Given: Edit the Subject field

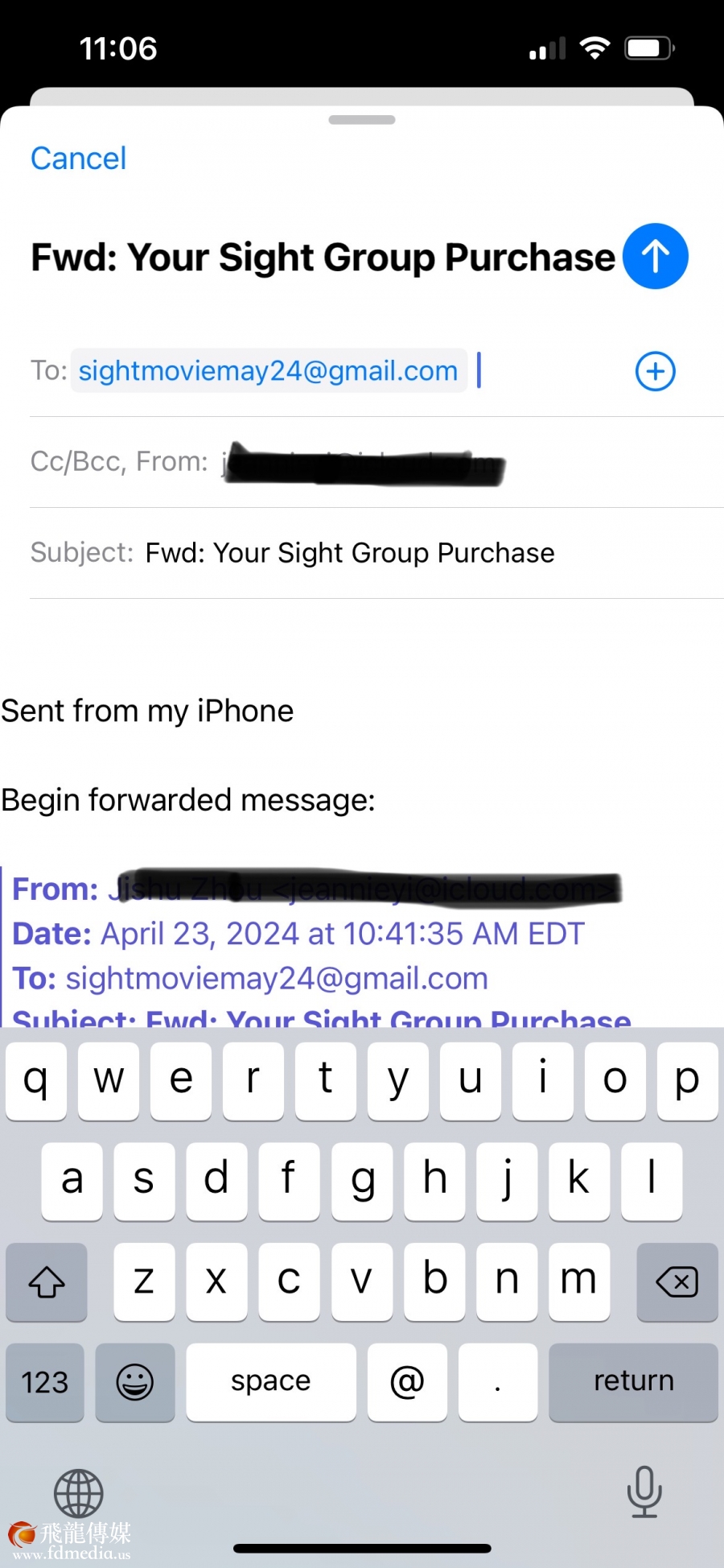Looking at the screenshot, I should click(x=376, y=553).
